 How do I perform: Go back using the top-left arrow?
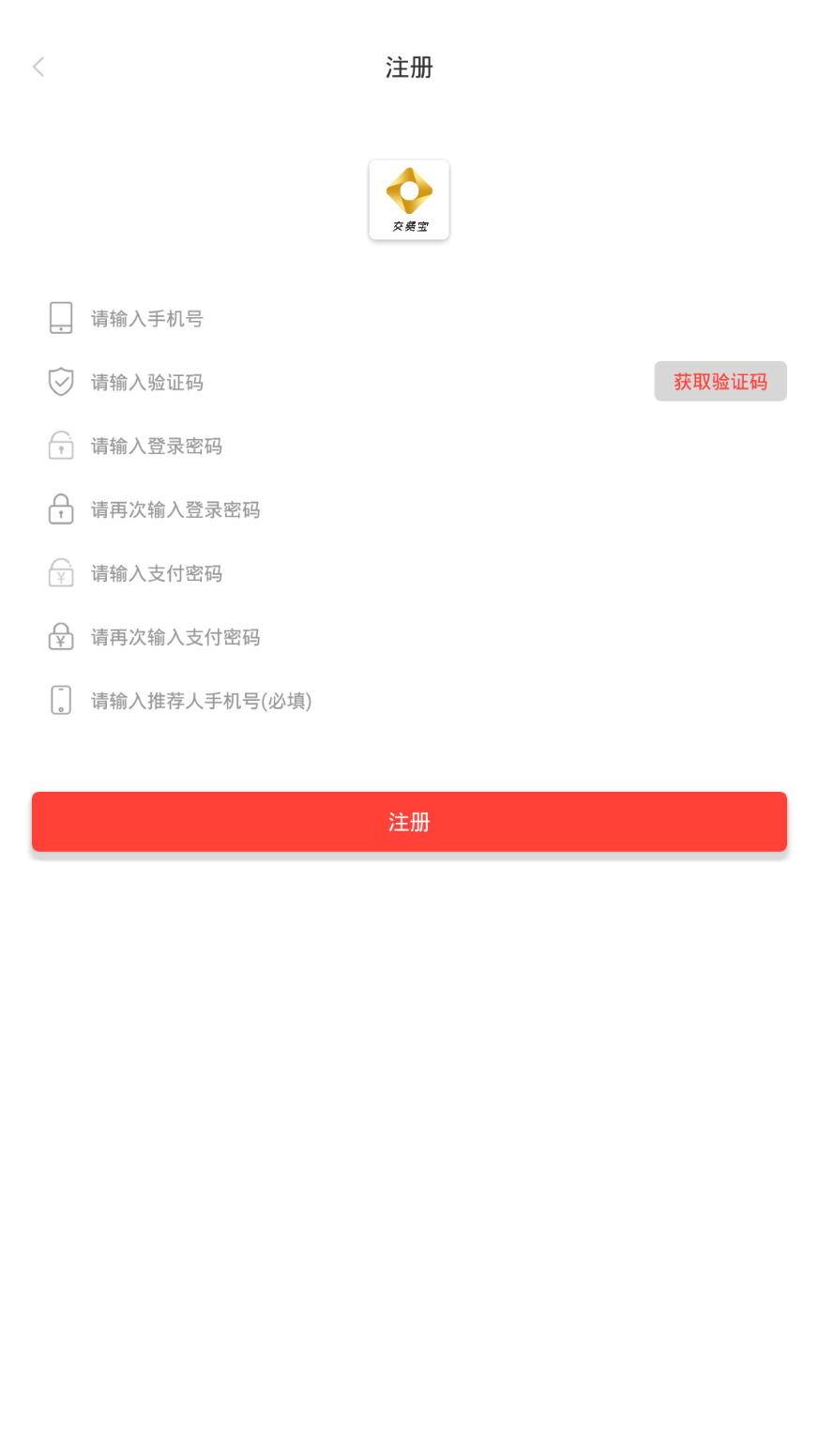(38, 67)
